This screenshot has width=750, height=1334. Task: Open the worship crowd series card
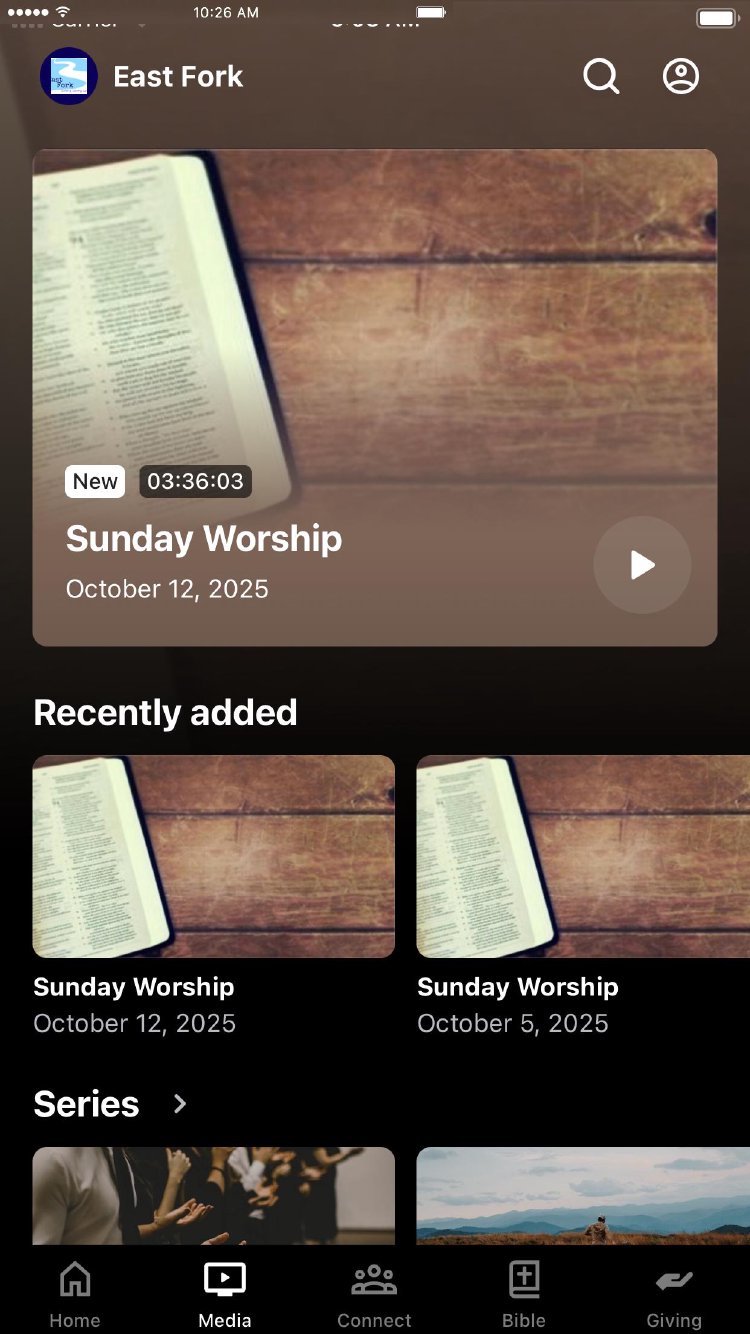tap(214, 1196)
